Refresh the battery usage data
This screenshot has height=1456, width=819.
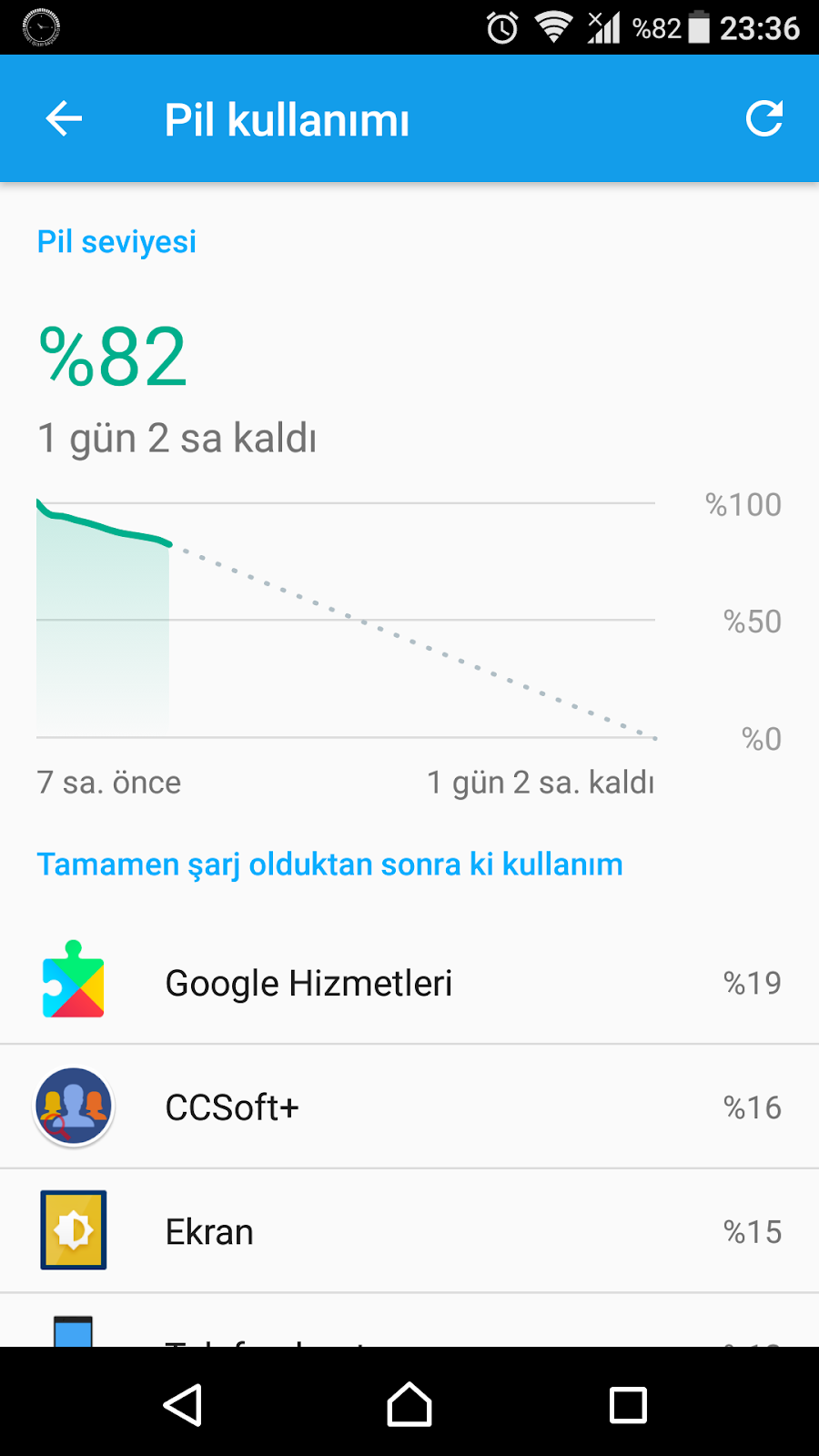click(x=763, y=118)
